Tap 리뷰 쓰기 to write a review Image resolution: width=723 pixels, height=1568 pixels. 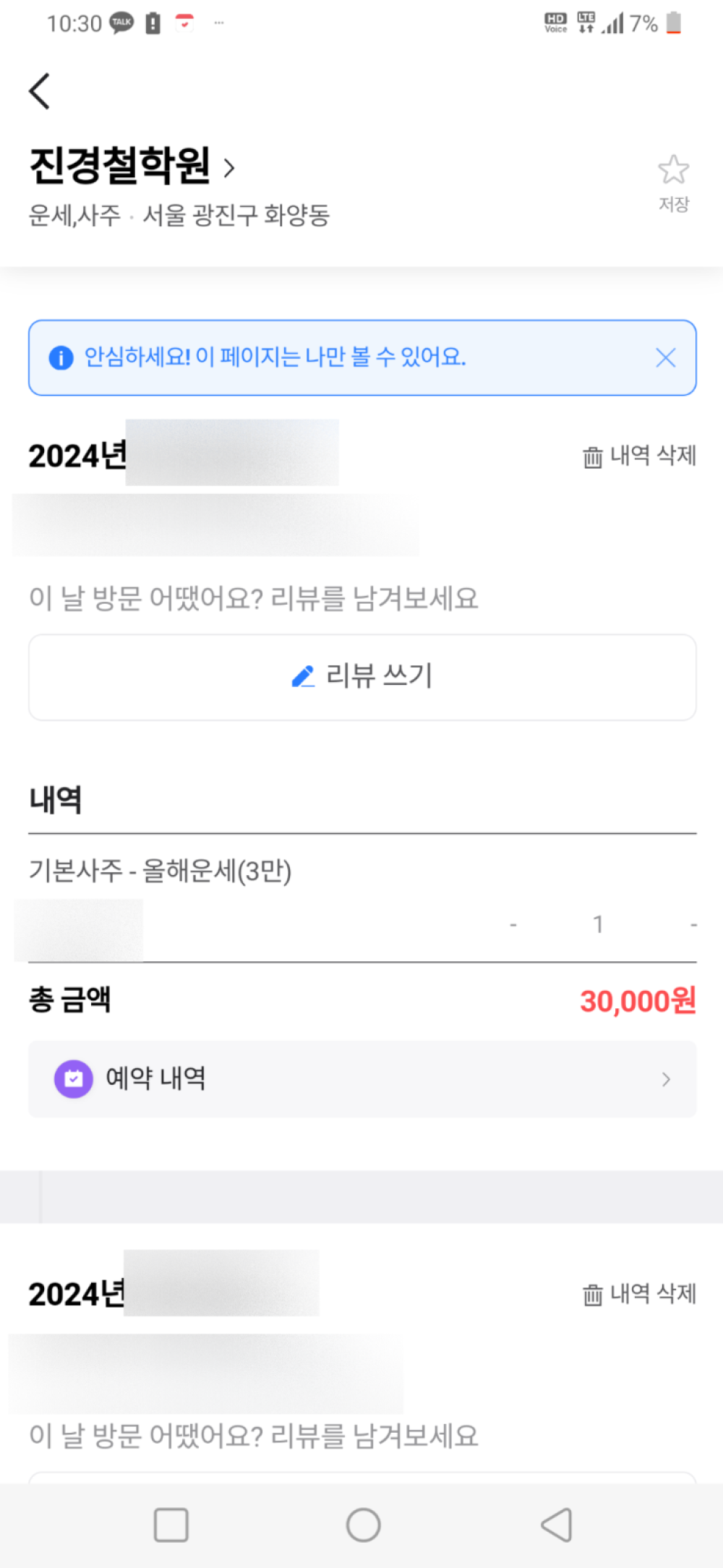(x=362, y=677)
